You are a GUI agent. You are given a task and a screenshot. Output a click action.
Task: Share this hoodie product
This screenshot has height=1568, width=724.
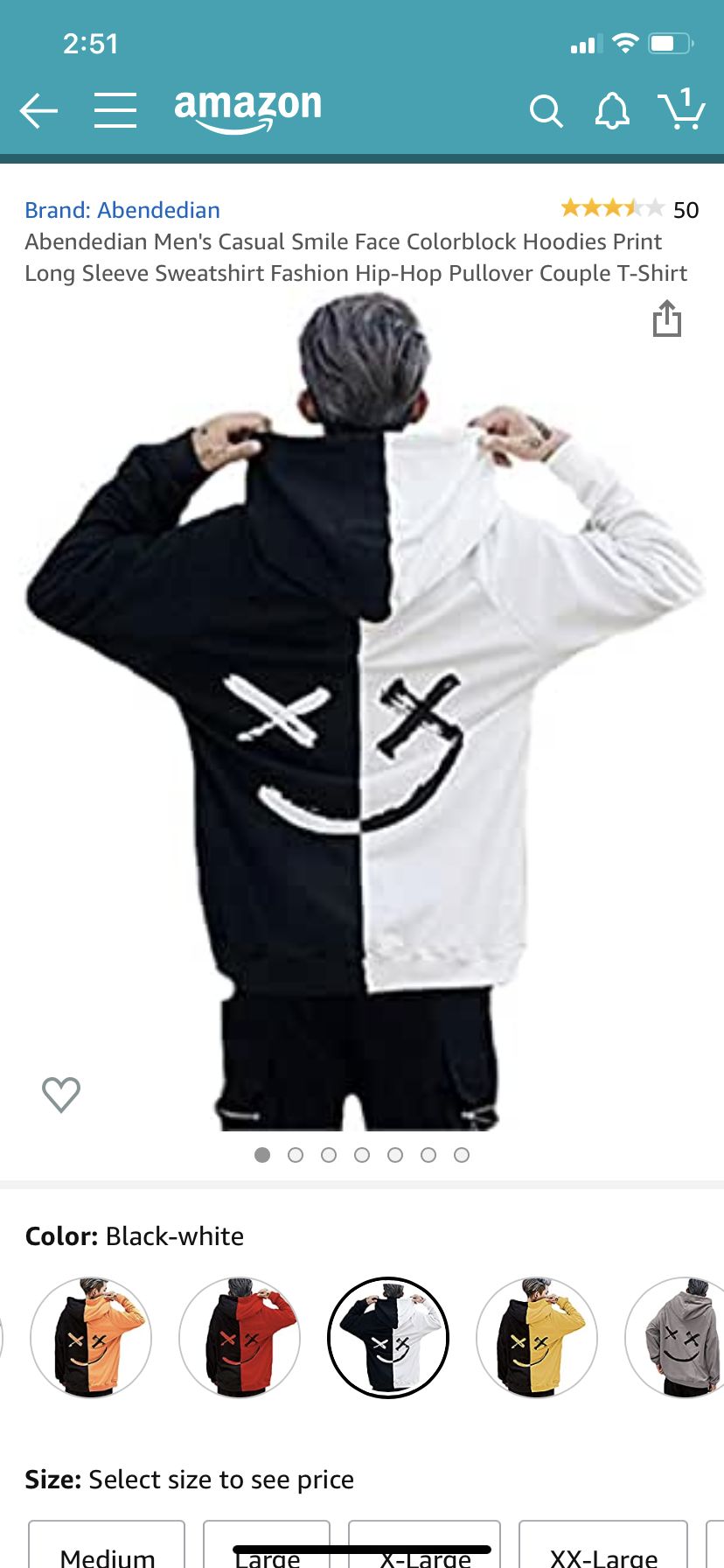(x=667, y=318)
